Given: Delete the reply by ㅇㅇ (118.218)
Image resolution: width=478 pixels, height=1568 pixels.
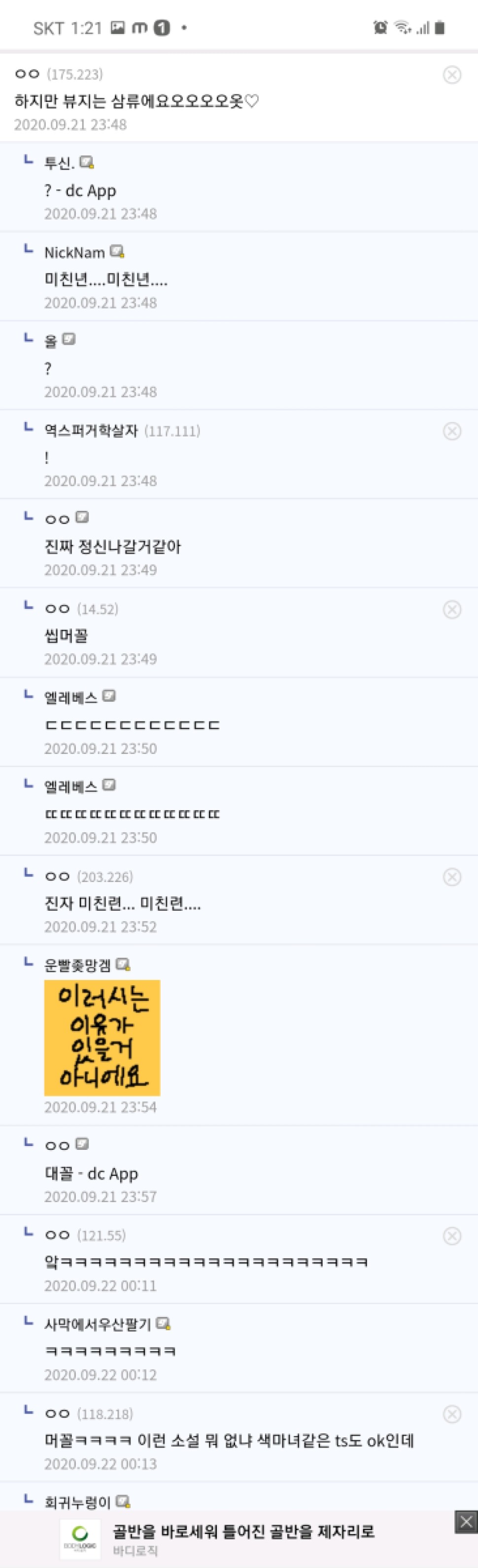Looking at the screenshot, I should (451, 1414).
